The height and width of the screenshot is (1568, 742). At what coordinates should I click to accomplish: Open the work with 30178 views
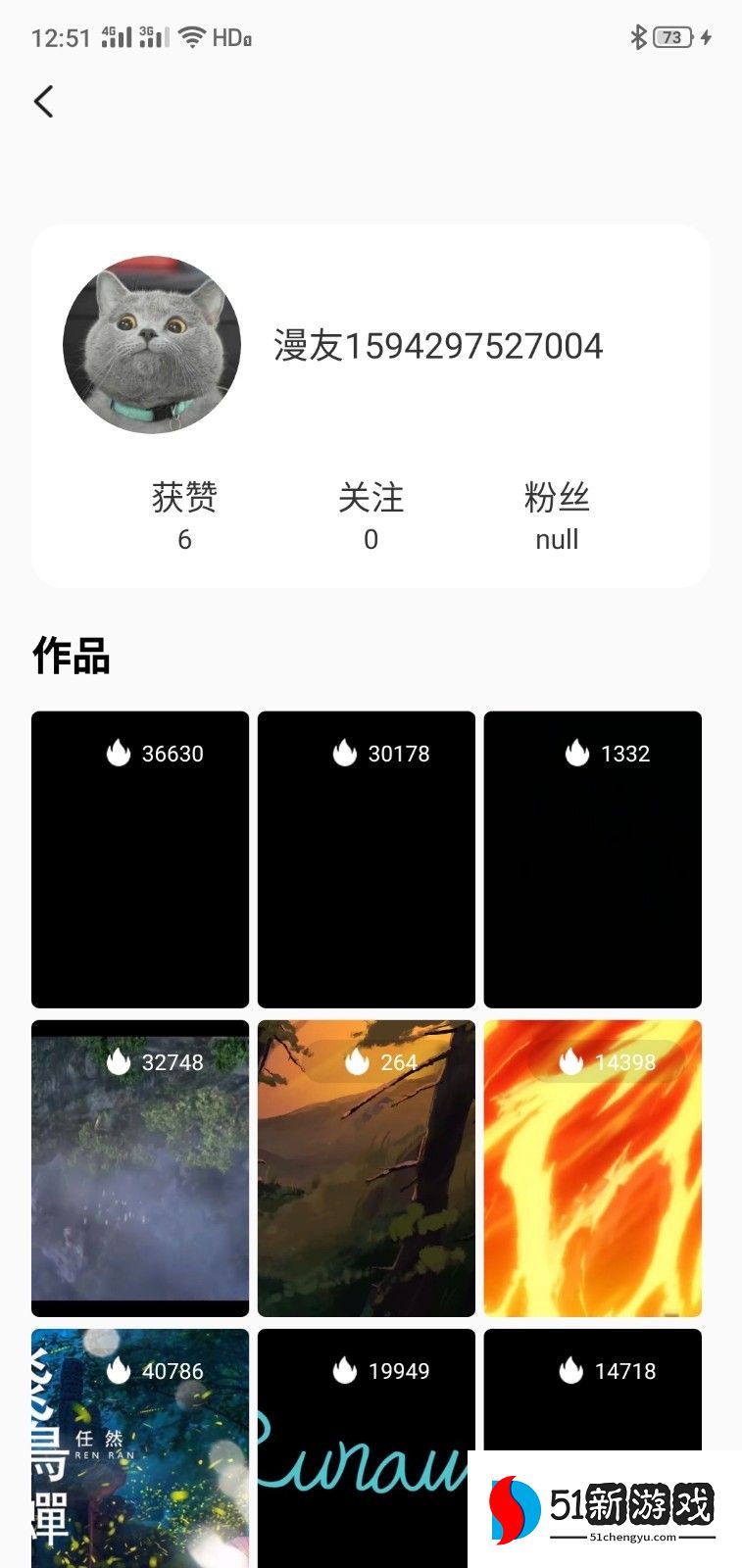(x=367, y=859)
